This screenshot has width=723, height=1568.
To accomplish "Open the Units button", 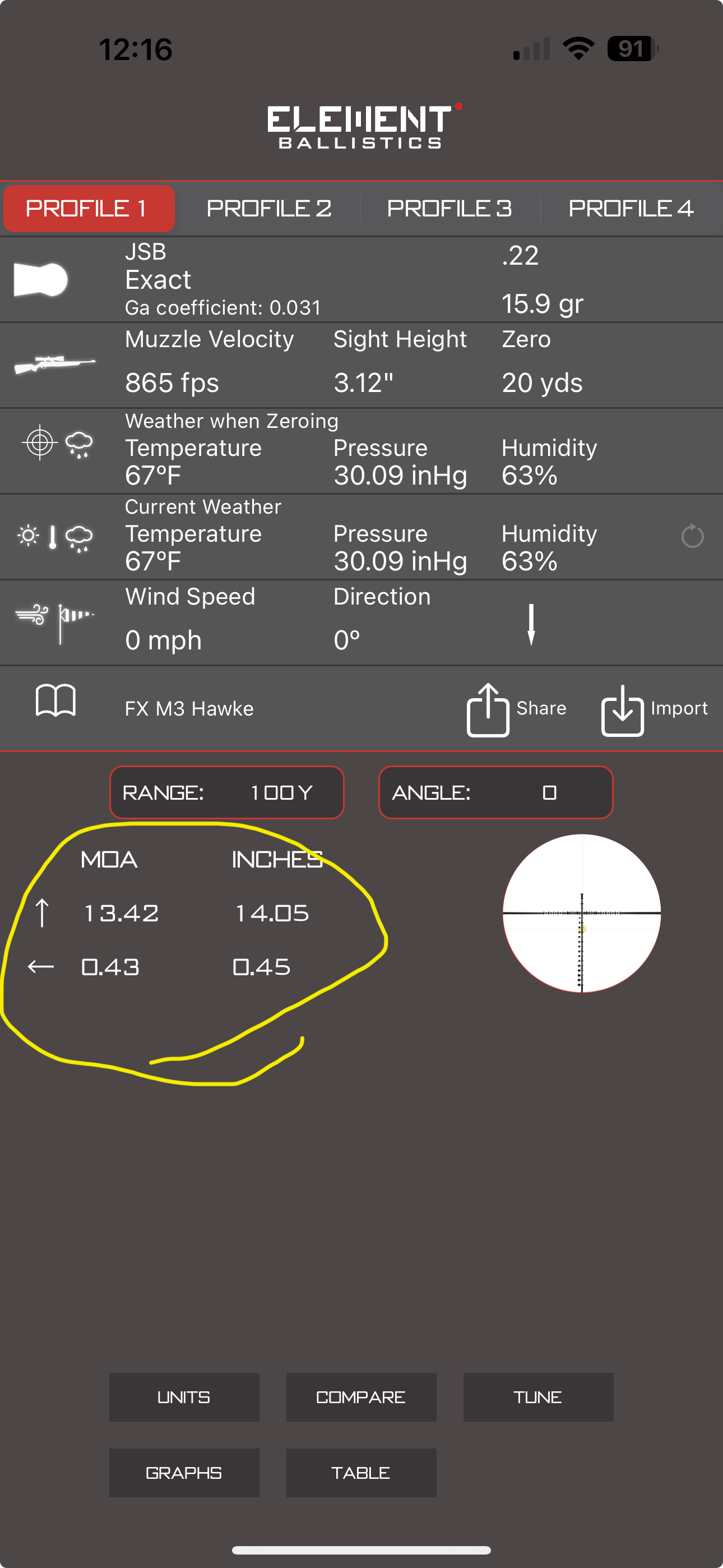I will [x=184, y=1397].
